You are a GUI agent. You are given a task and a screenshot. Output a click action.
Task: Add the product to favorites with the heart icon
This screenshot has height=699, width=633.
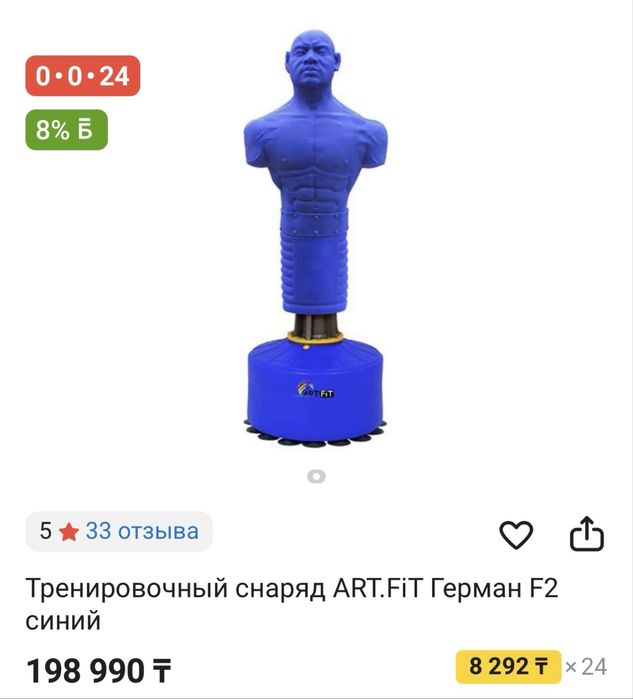(516, 536)
